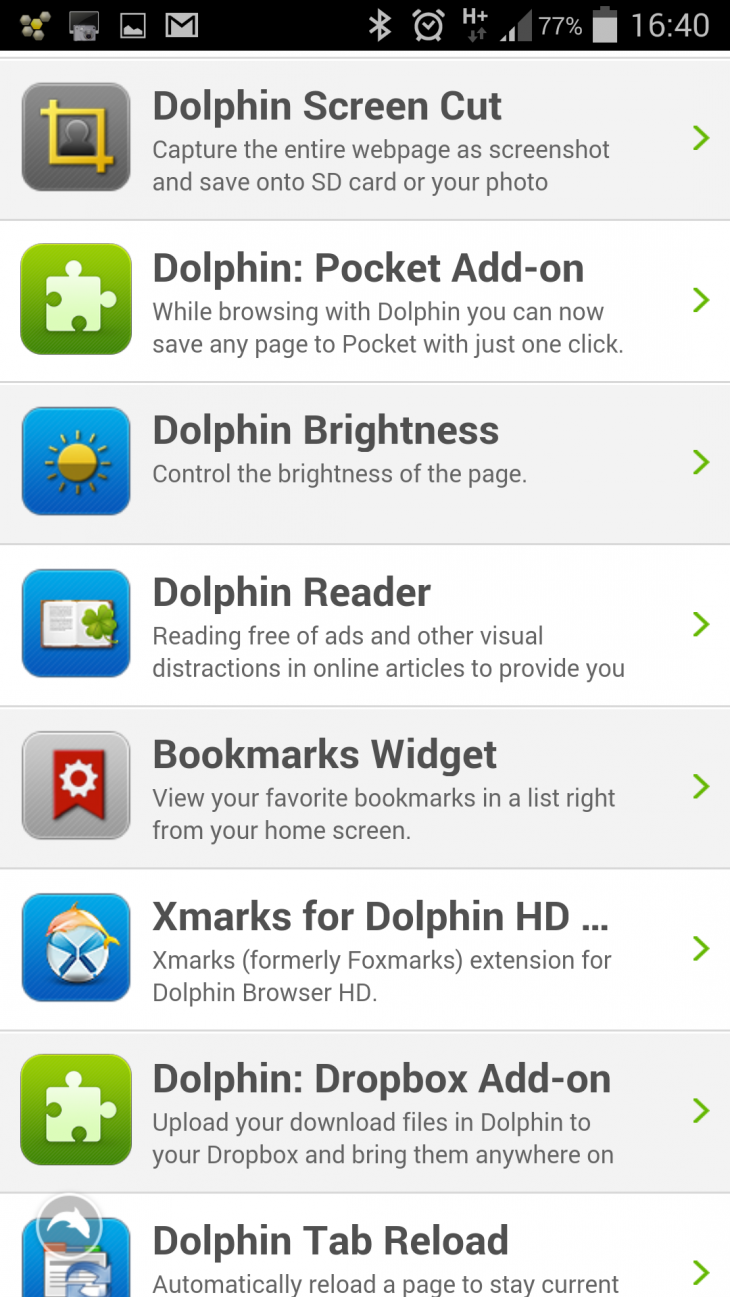The height and width of the screenshot is (1297, 730).
Task: Expand the Bookmarks Widget entry arrow
Action: coord(701,786)
